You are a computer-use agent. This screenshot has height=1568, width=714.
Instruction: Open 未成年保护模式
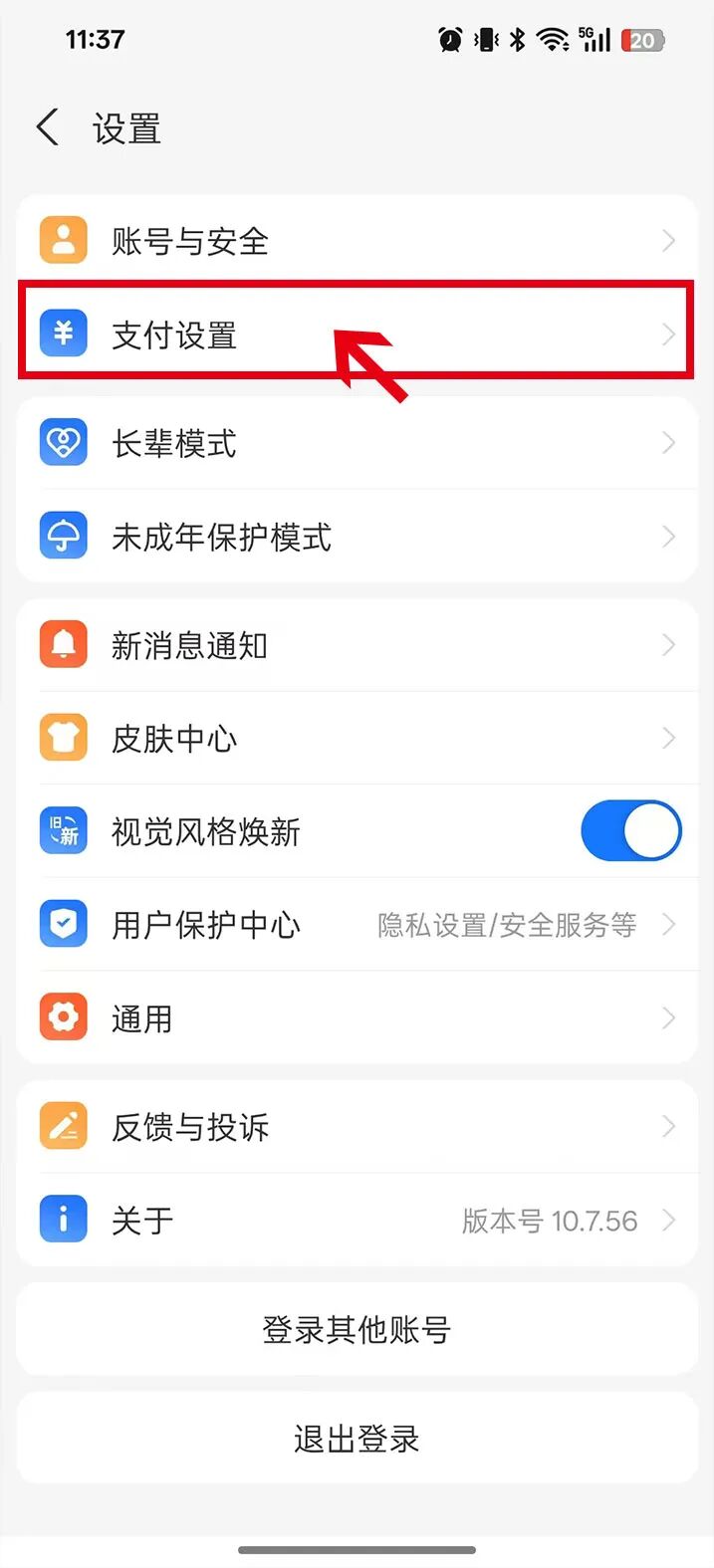(357, 538)
